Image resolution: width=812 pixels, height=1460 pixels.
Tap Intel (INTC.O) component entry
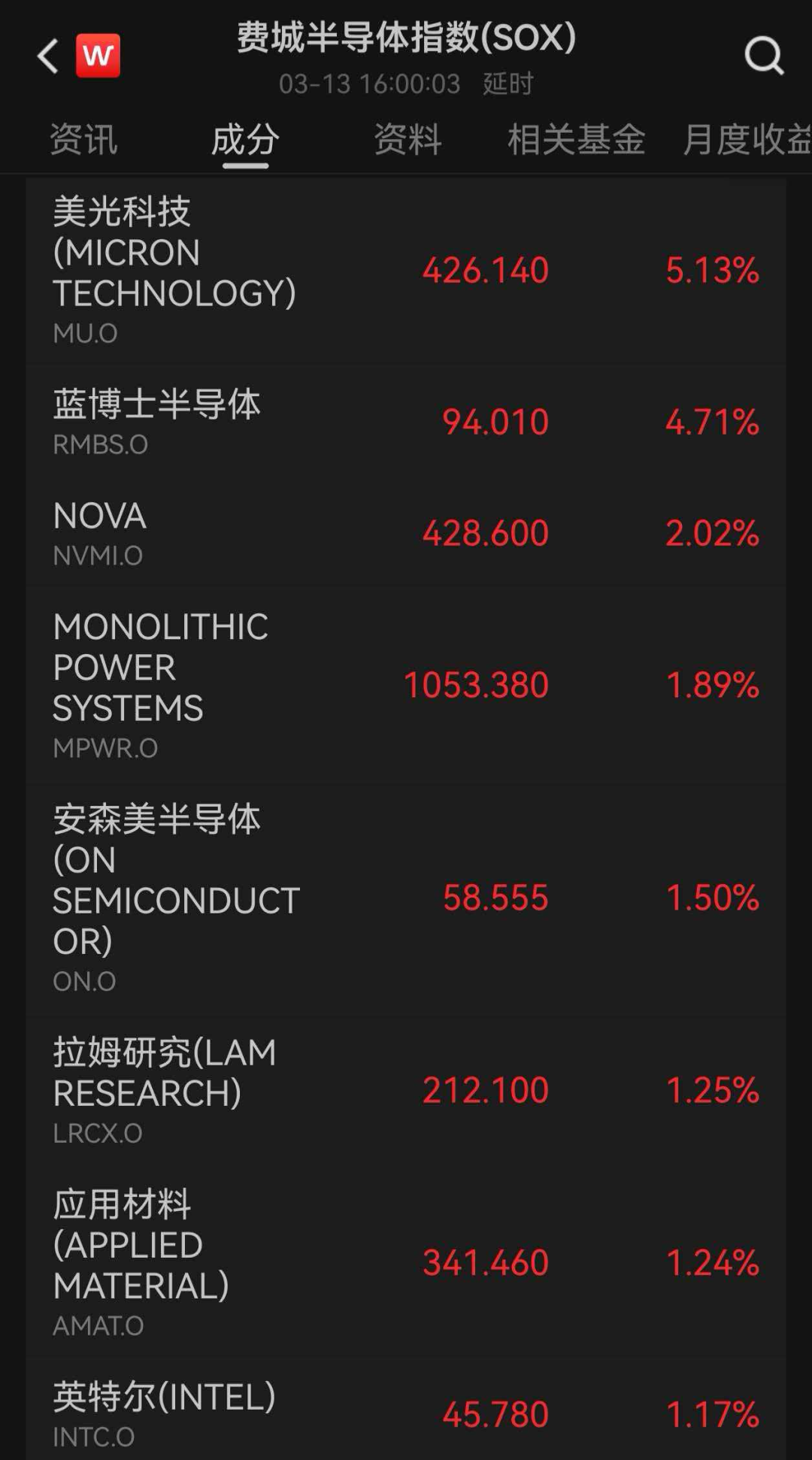[301, 1413]
